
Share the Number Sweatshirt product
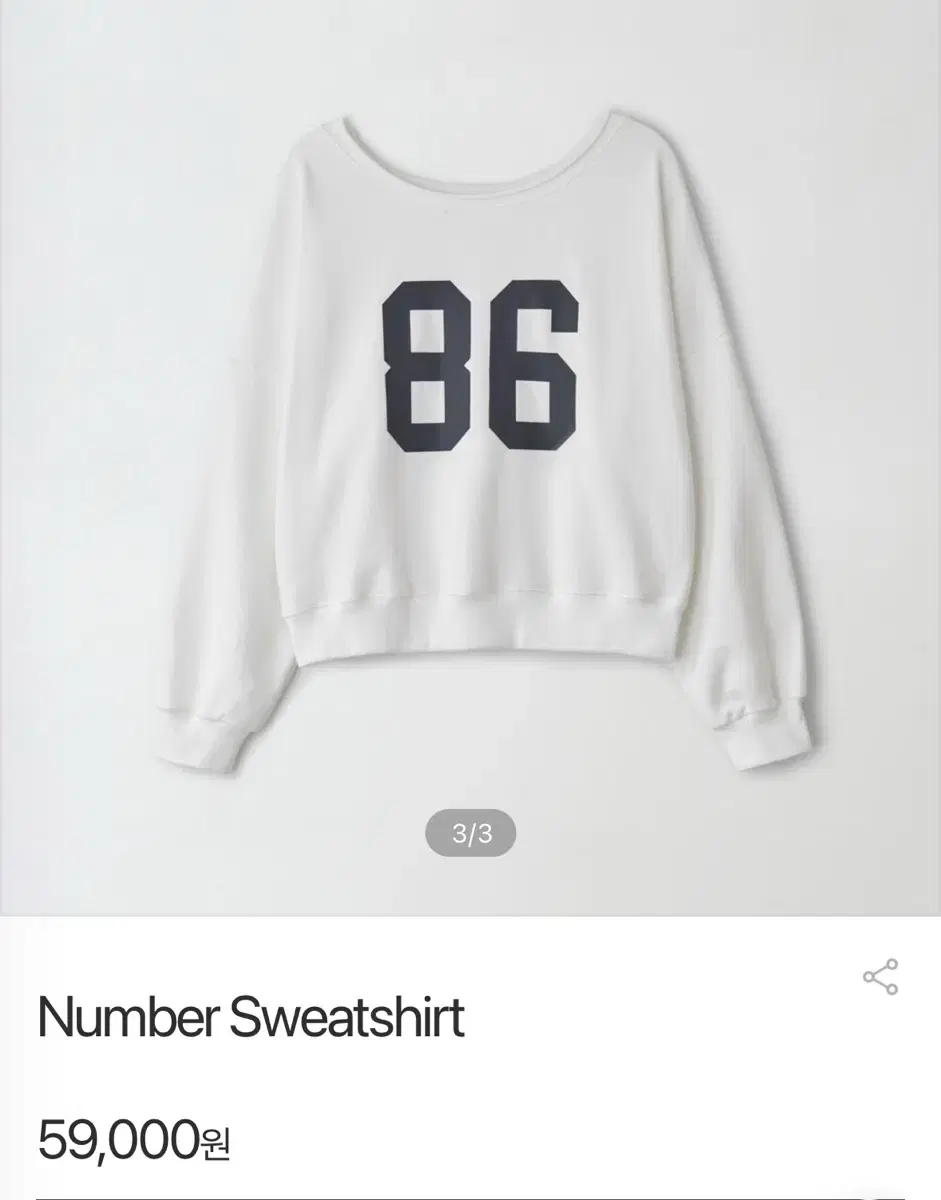(x=880, y=977)
